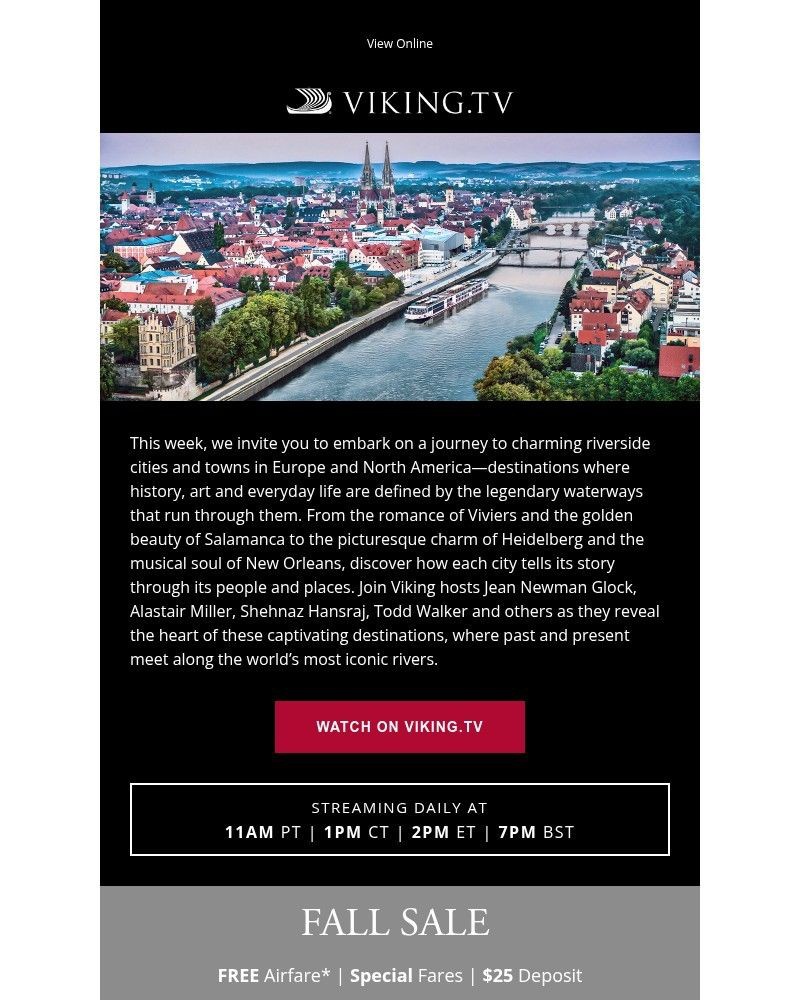
Task: Tap the Watch on Viking.TV button
Action: coord(399,727)
